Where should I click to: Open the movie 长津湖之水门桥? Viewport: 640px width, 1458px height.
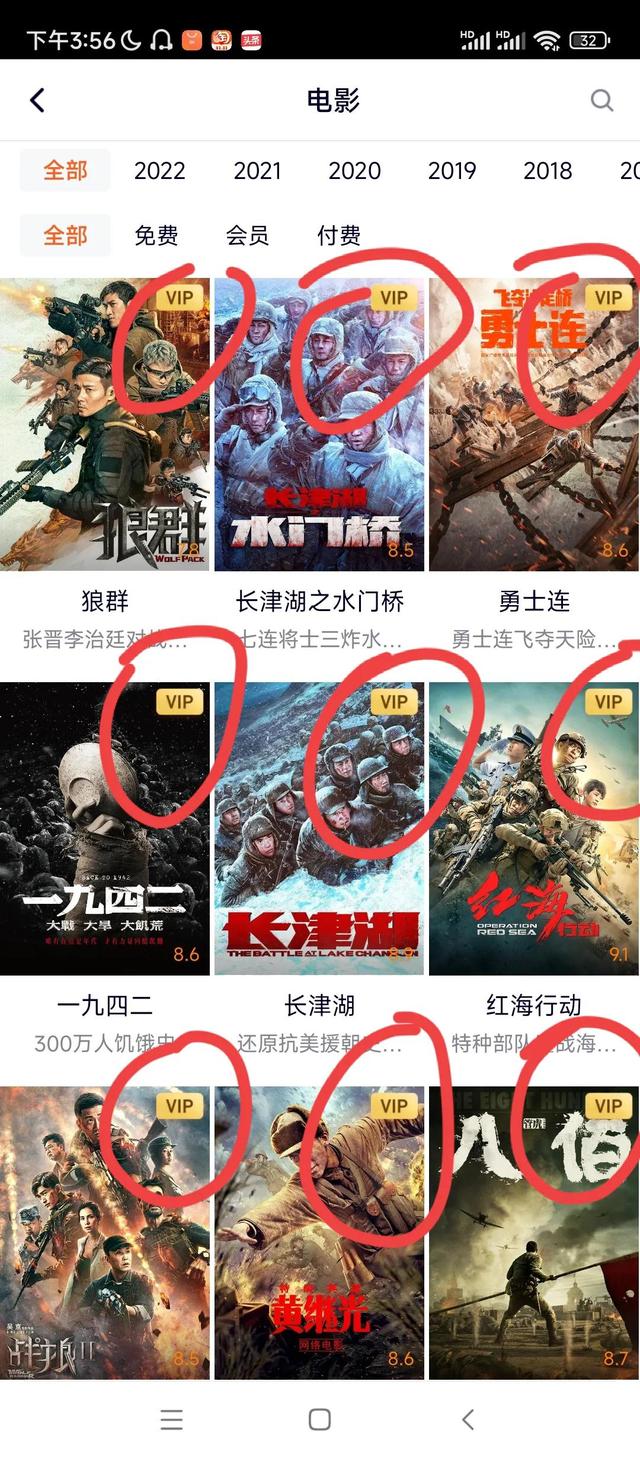pyautogui.click(x=320, y=424)
